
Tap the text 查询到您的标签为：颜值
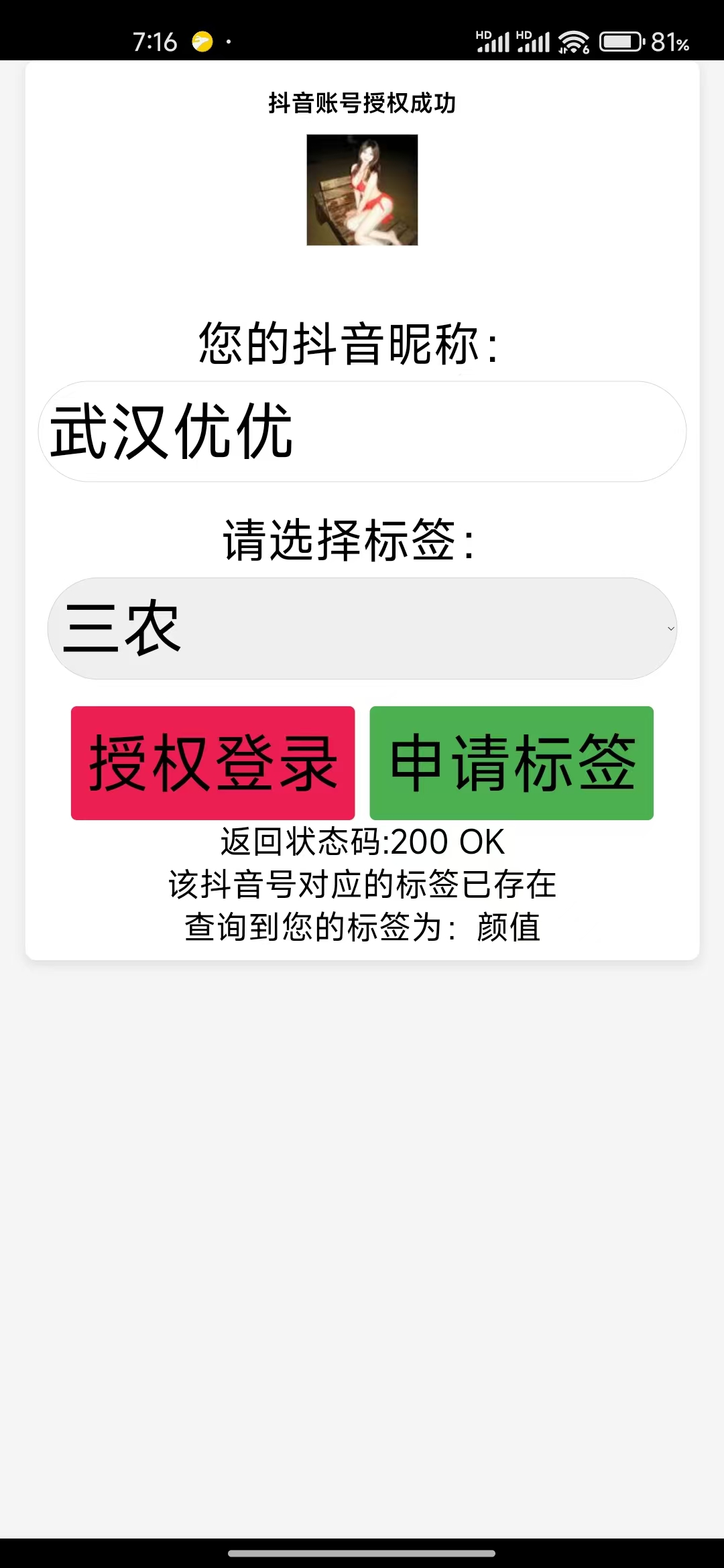click(x=362, y=928)
